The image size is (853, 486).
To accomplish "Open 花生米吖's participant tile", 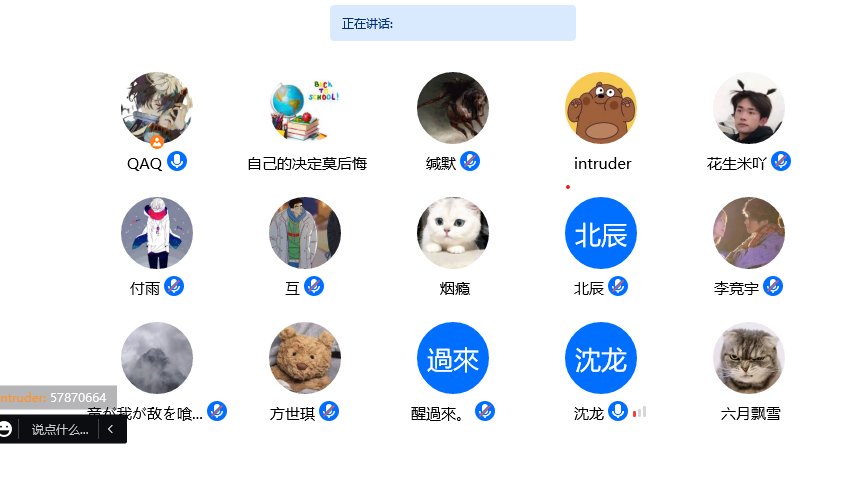I will (749, 108).
